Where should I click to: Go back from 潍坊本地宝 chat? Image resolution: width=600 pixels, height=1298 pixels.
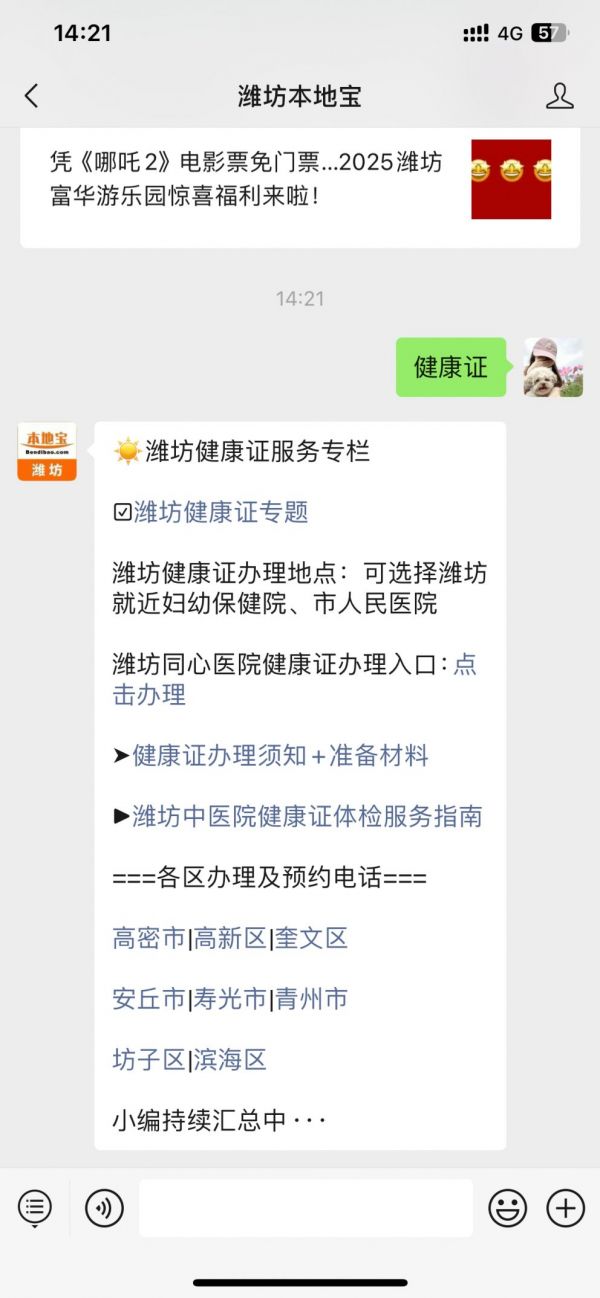(x=32, y=96)
